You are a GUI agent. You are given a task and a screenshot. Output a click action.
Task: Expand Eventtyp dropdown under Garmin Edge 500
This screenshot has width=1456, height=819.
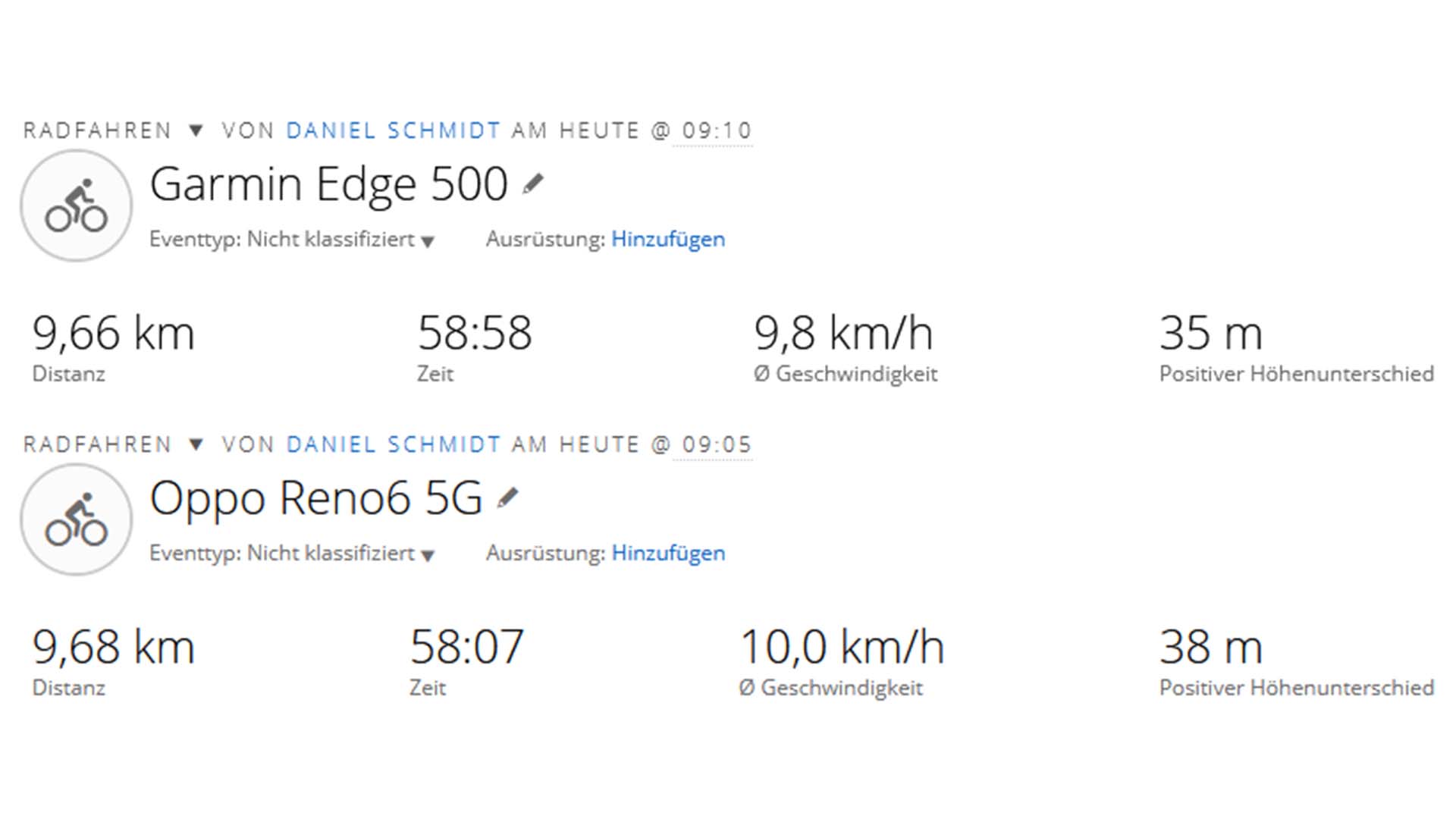[427, 241]
